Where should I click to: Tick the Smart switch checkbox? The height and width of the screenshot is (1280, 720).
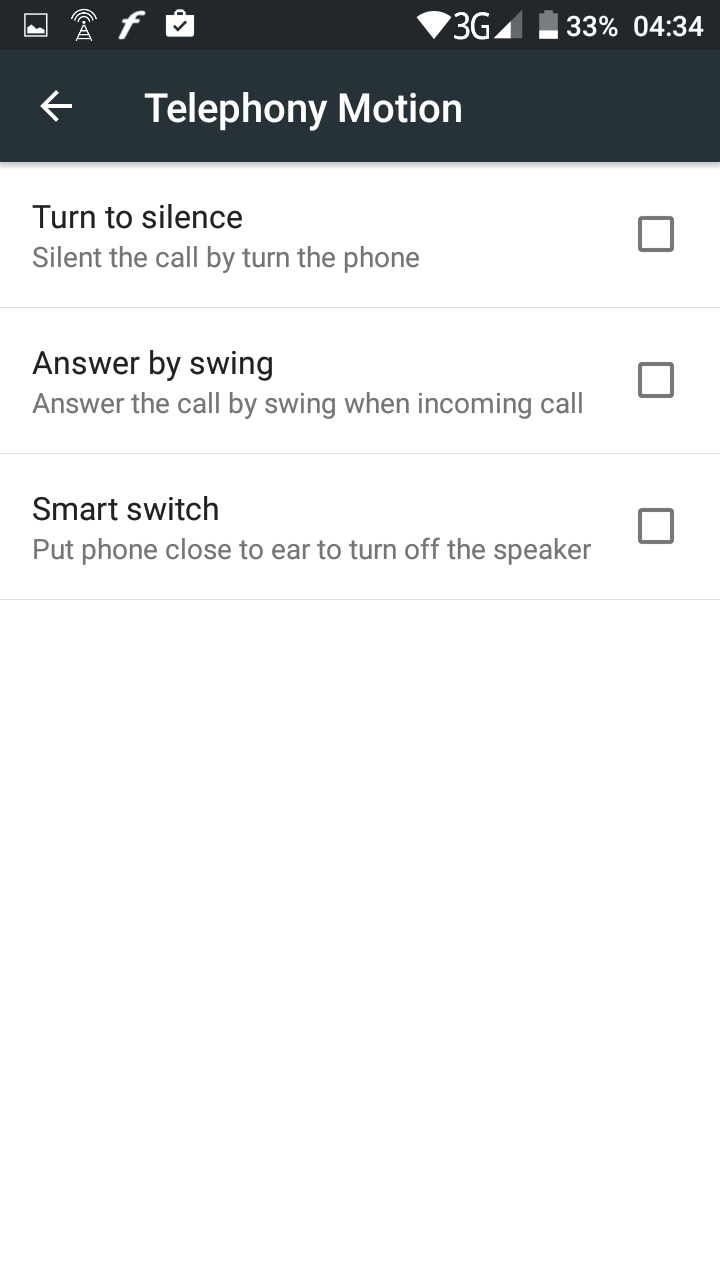click(x=655, y=527)
